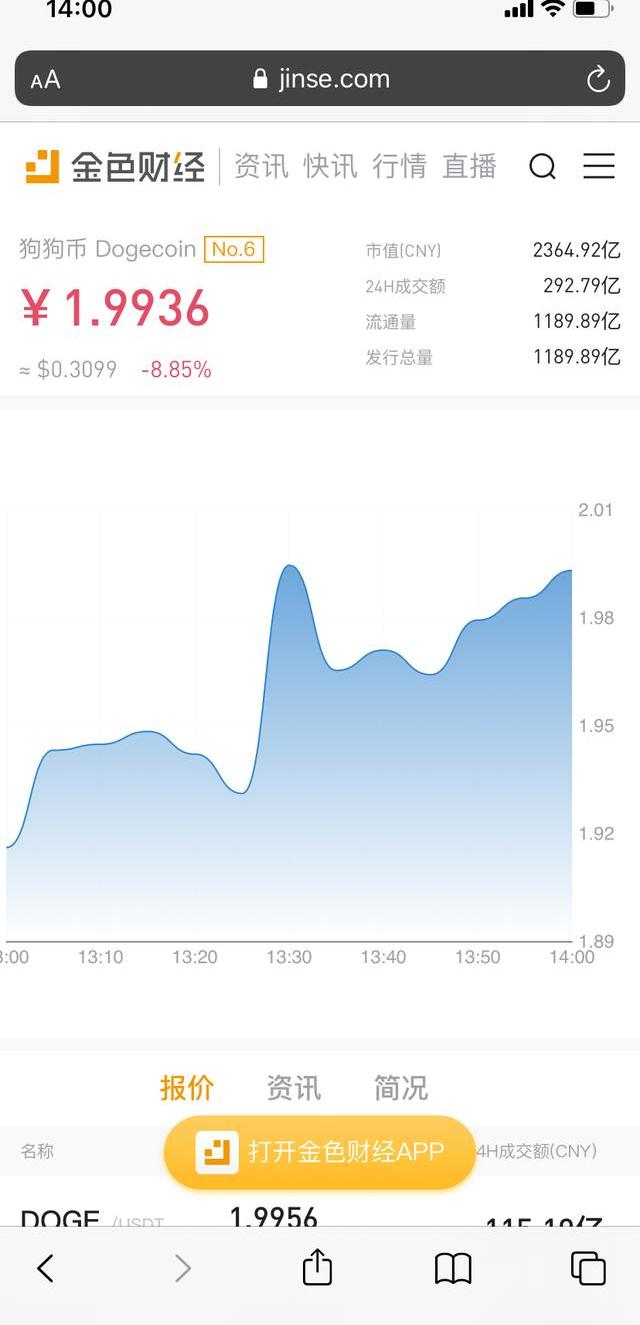Screen dimensions: 640x1325
Task: Open the search magnifier icon
Action: pyautogui.click(x=542, y=166)
